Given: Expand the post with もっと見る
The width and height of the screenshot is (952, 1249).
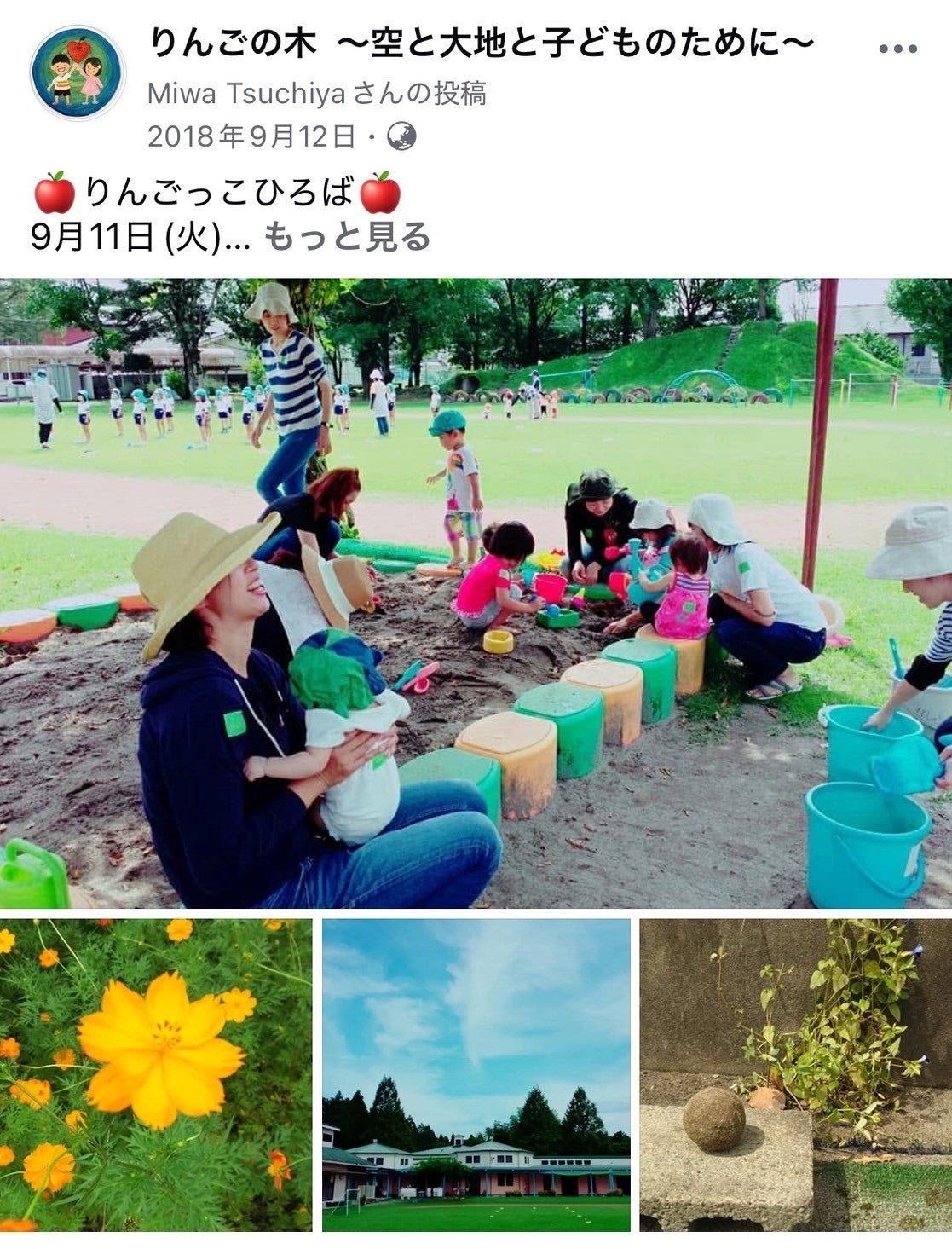Looking at the screenshot, I should coord(347,237).
